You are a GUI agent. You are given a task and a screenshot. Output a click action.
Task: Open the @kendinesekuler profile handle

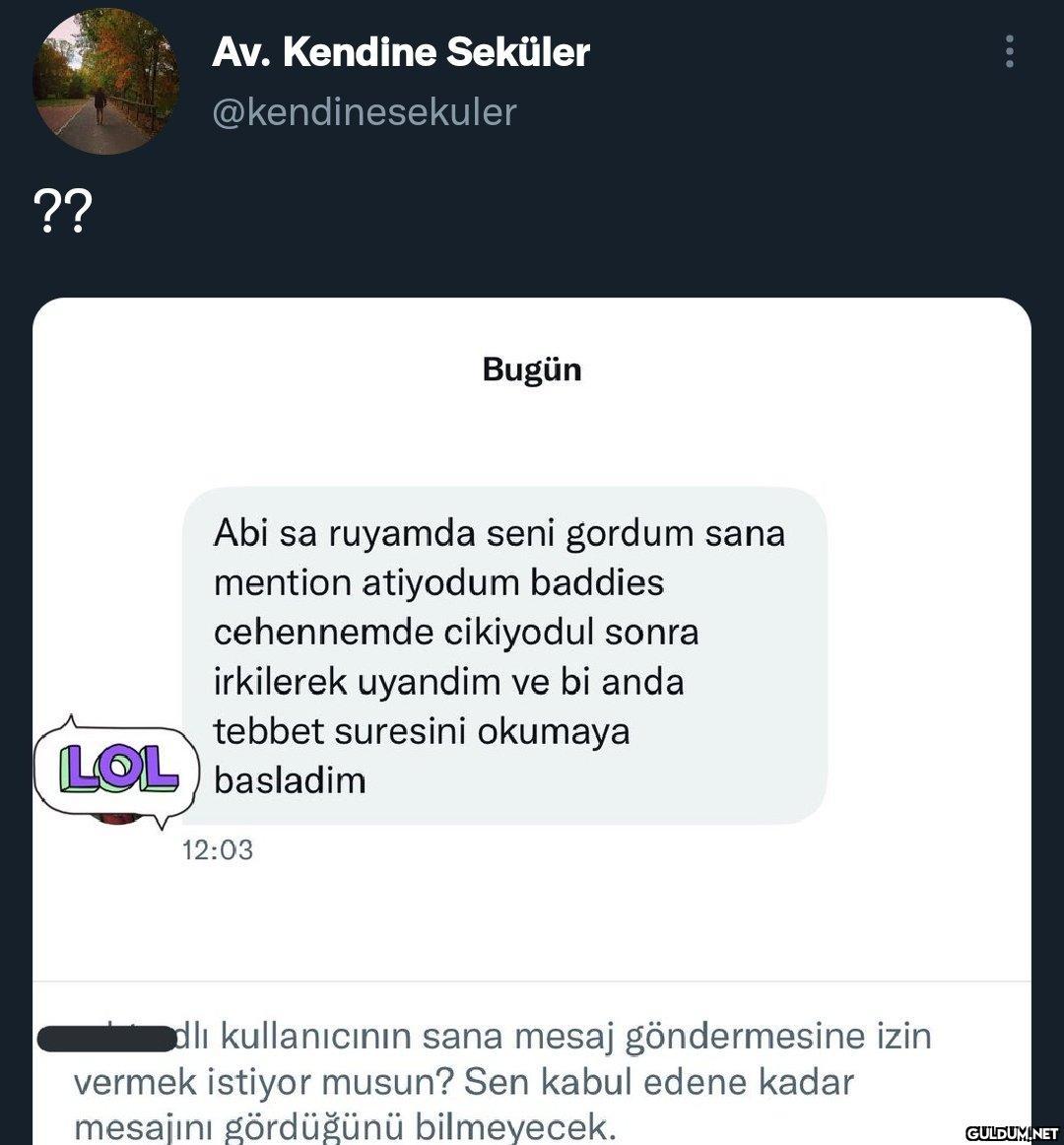[364, 112]
